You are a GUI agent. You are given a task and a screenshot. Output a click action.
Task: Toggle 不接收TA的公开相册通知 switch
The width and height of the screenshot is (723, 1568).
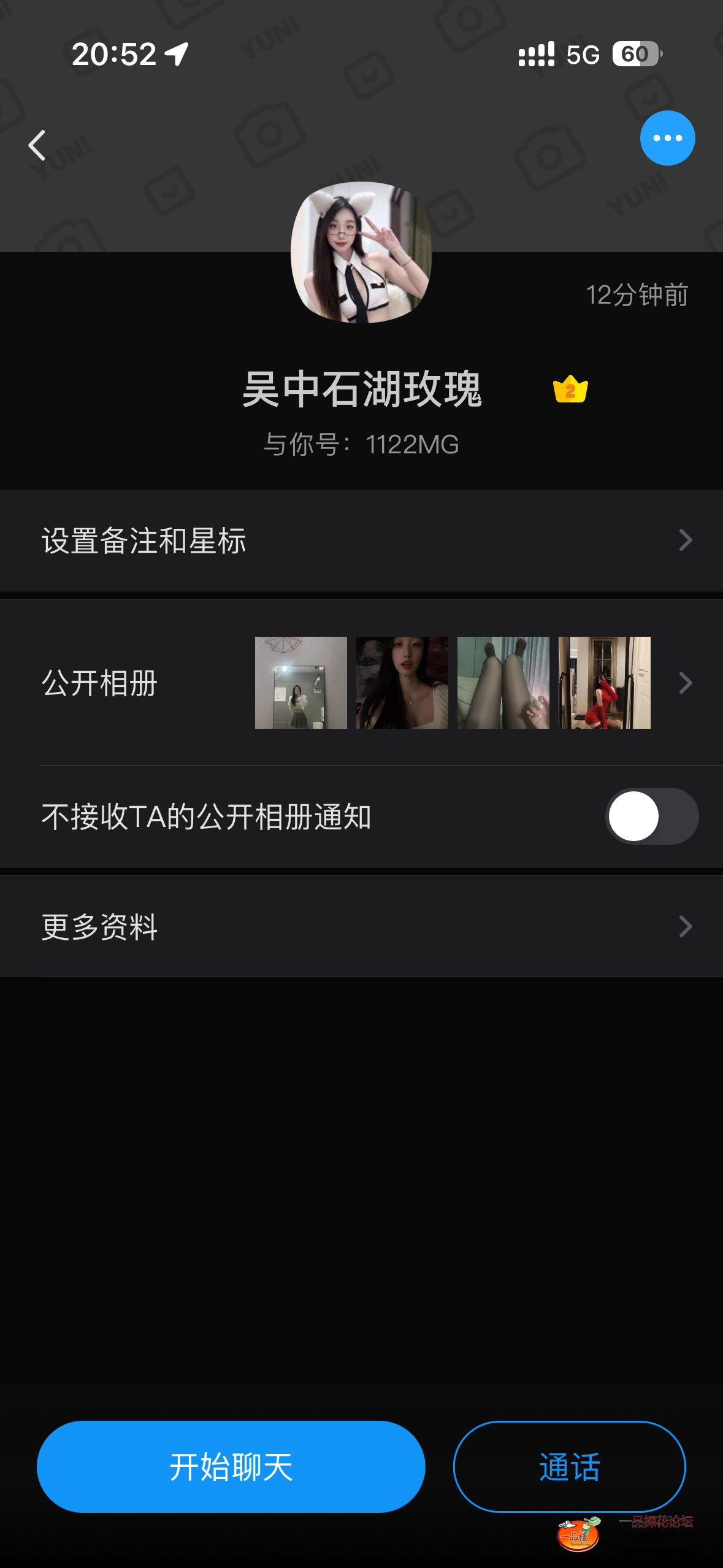pos(651,817)
